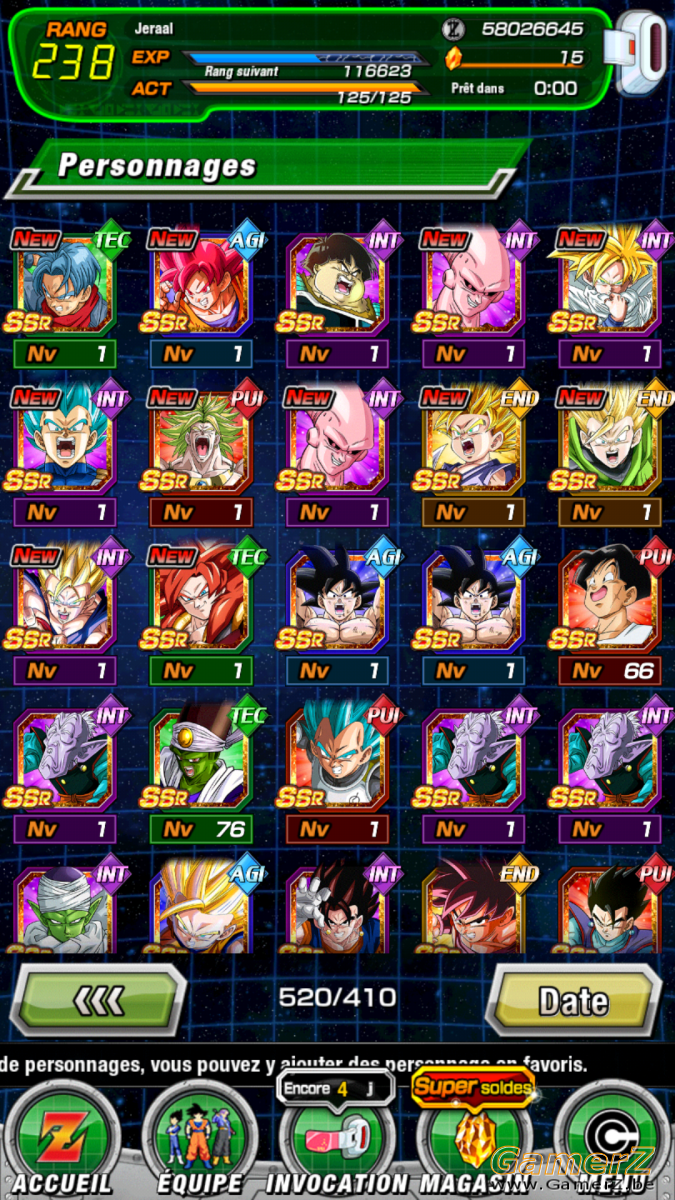Select the New TEC red-haired Gogeta card

click(200, 614)
